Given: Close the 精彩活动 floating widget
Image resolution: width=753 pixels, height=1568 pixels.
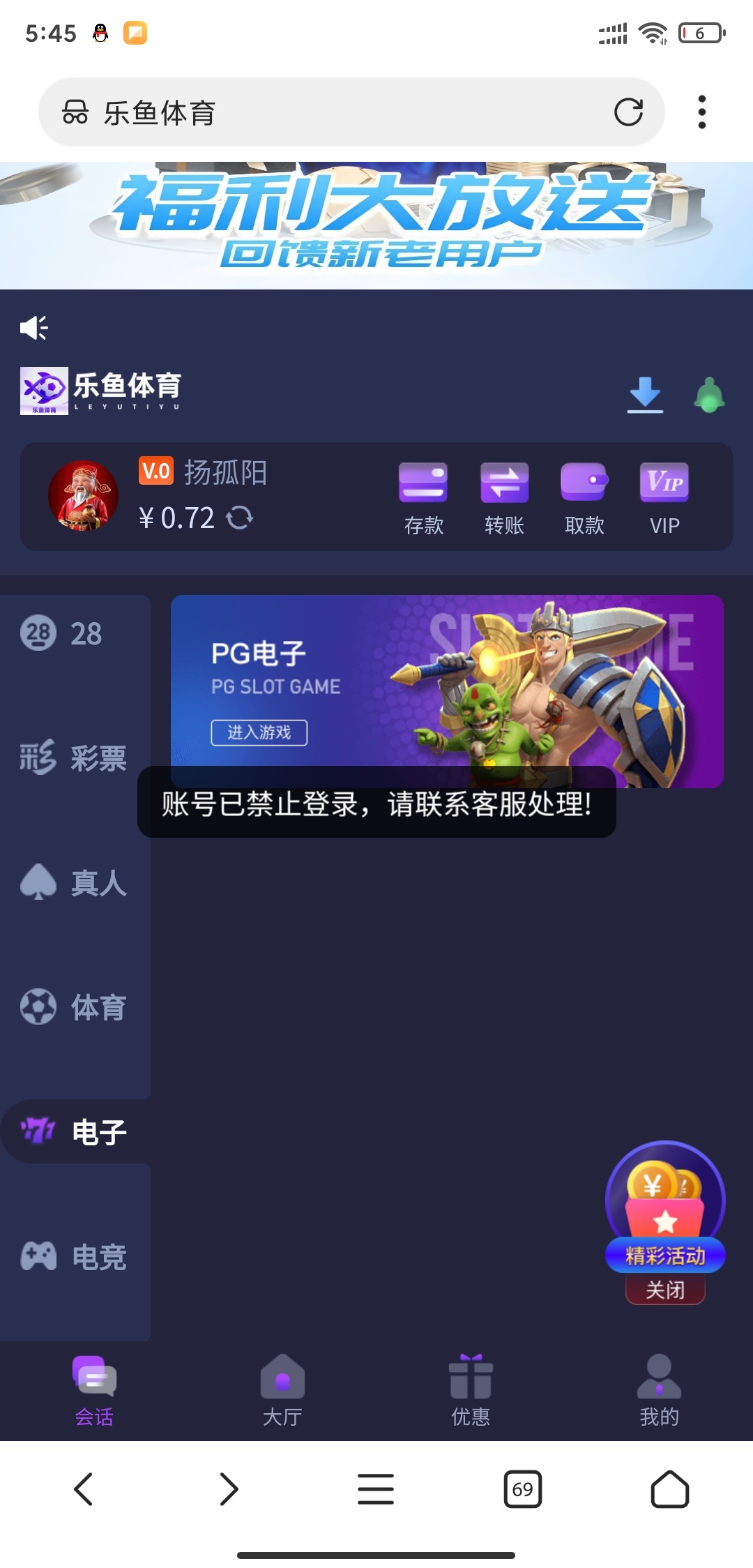Looking at the screenshot, I should click(x=665, y=1290).
